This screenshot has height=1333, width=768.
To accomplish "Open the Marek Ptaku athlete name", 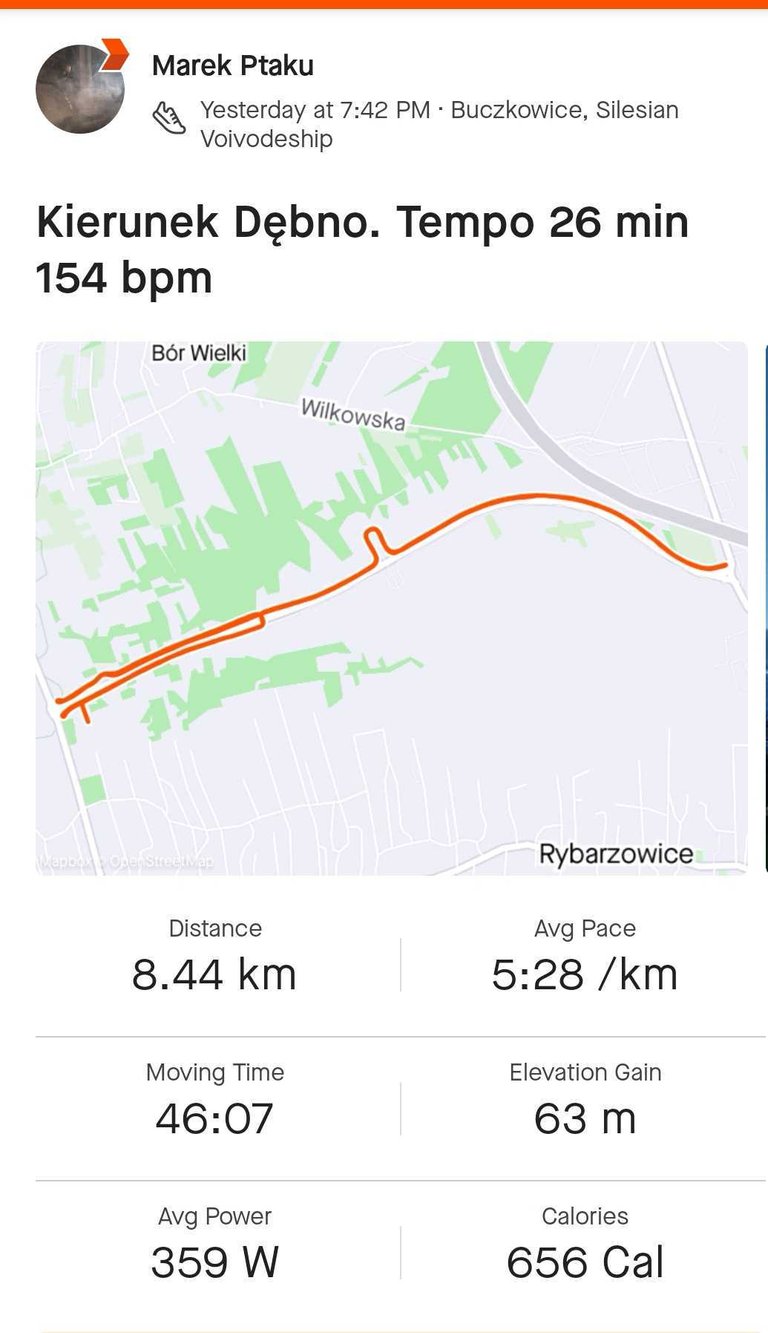I will (233, 66).
